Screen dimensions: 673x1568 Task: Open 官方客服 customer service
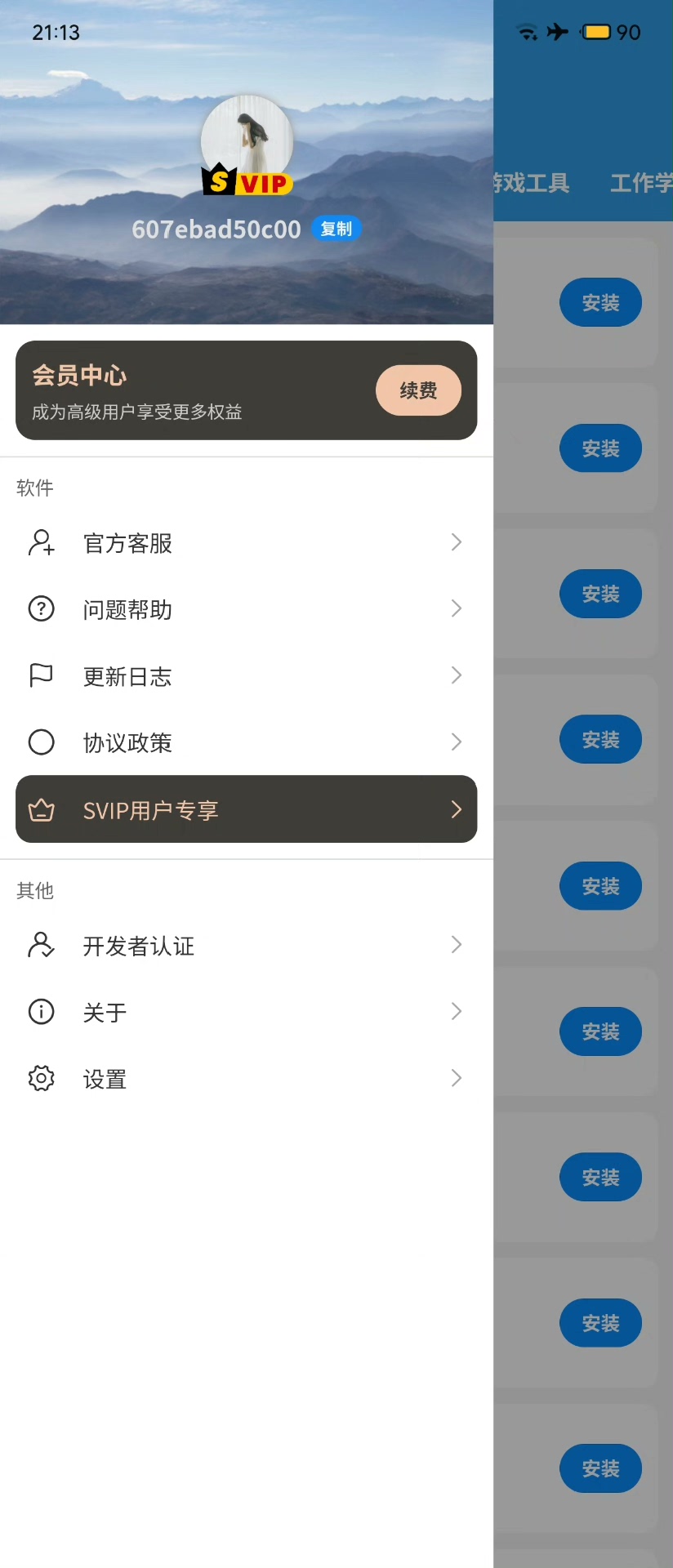point(246,543)
